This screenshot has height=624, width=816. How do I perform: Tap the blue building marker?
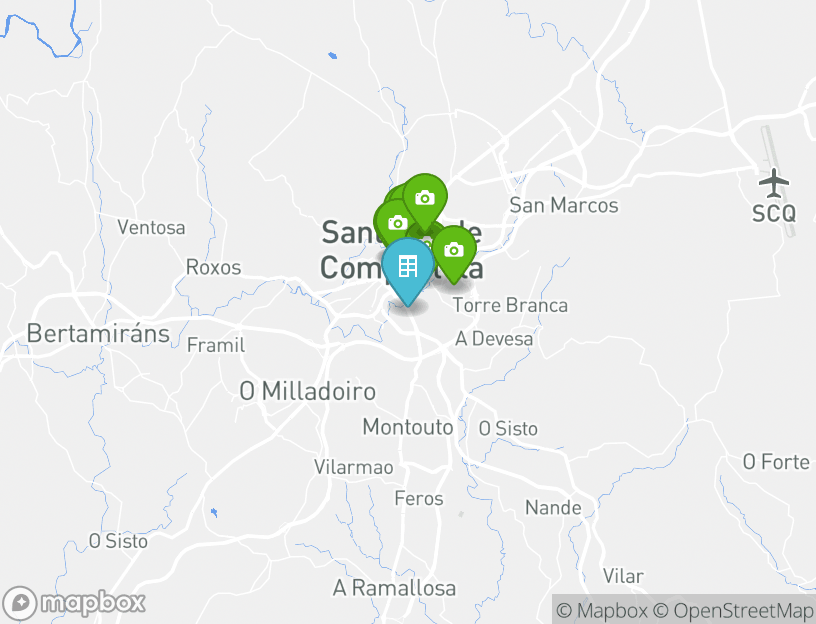pos(408,267)
